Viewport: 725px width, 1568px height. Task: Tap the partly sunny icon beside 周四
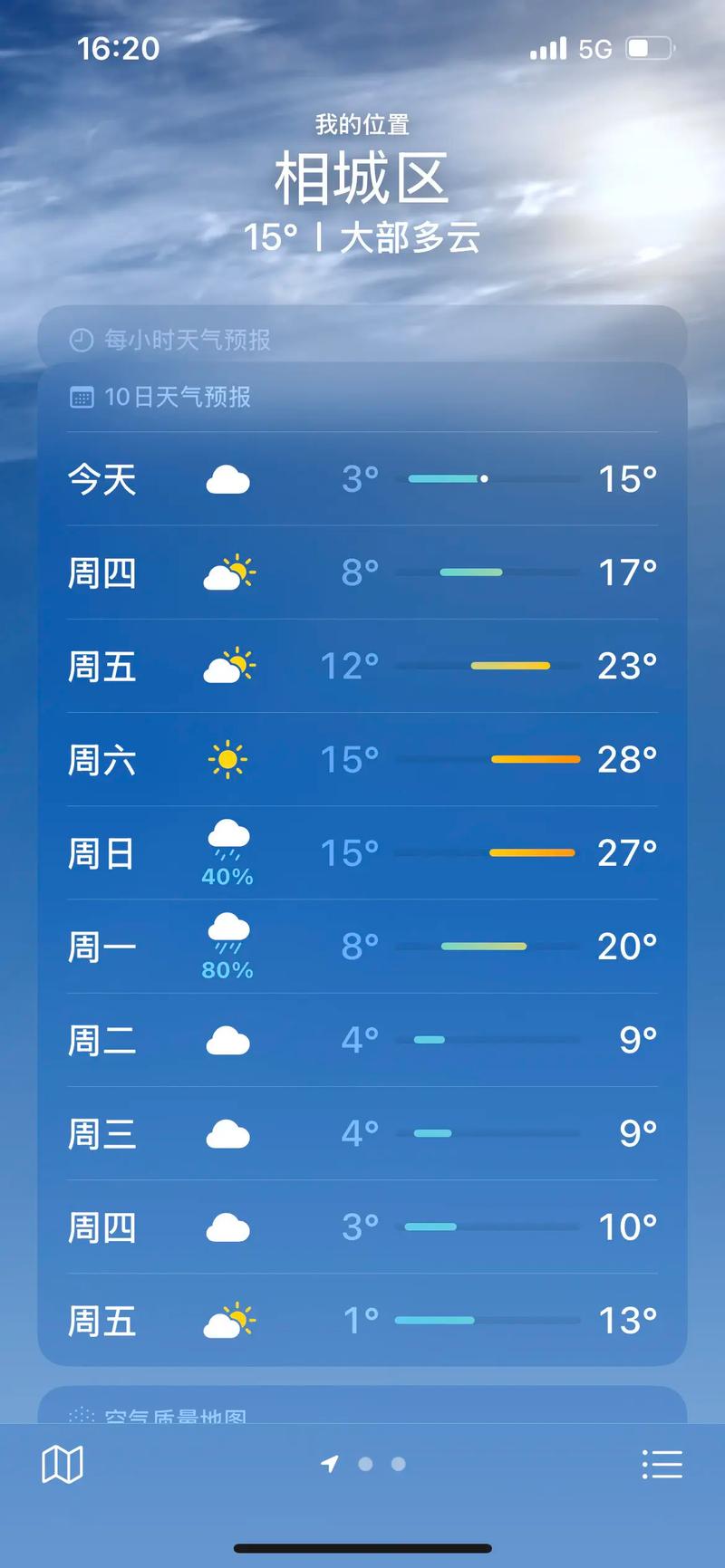coord(228,572)
